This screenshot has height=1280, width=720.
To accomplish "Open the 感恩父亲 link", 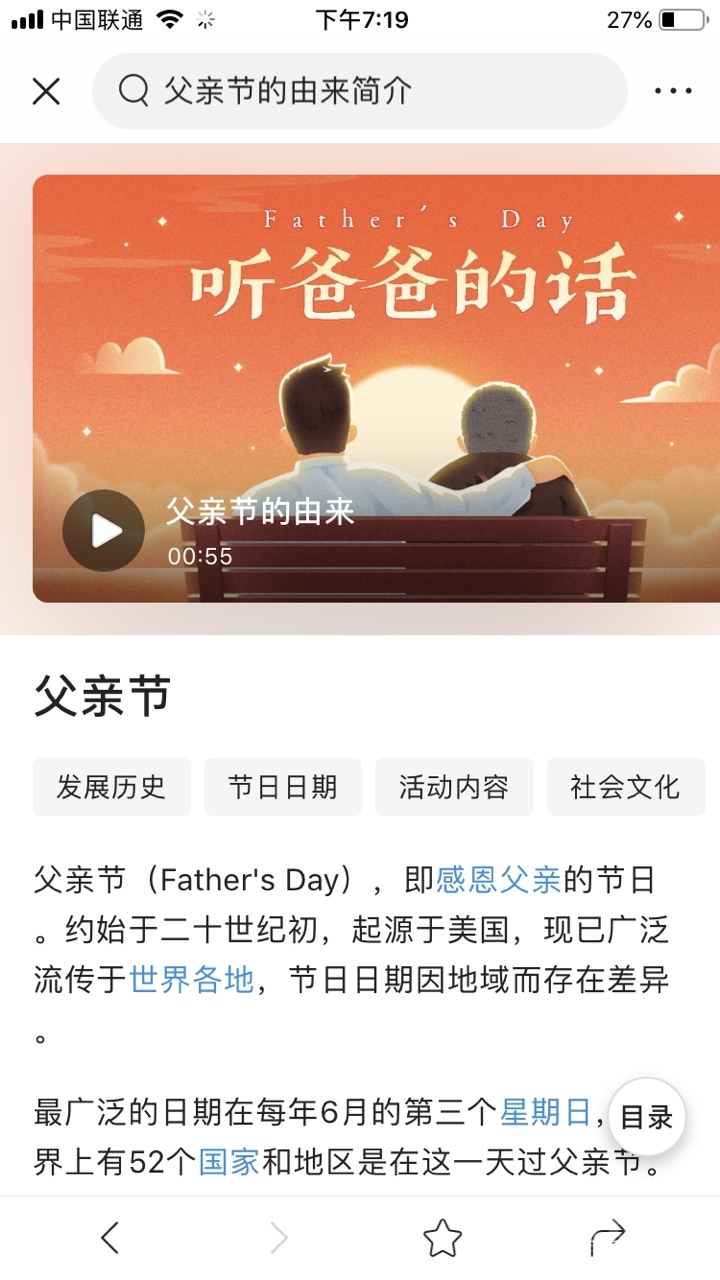I will pos(498,880).
